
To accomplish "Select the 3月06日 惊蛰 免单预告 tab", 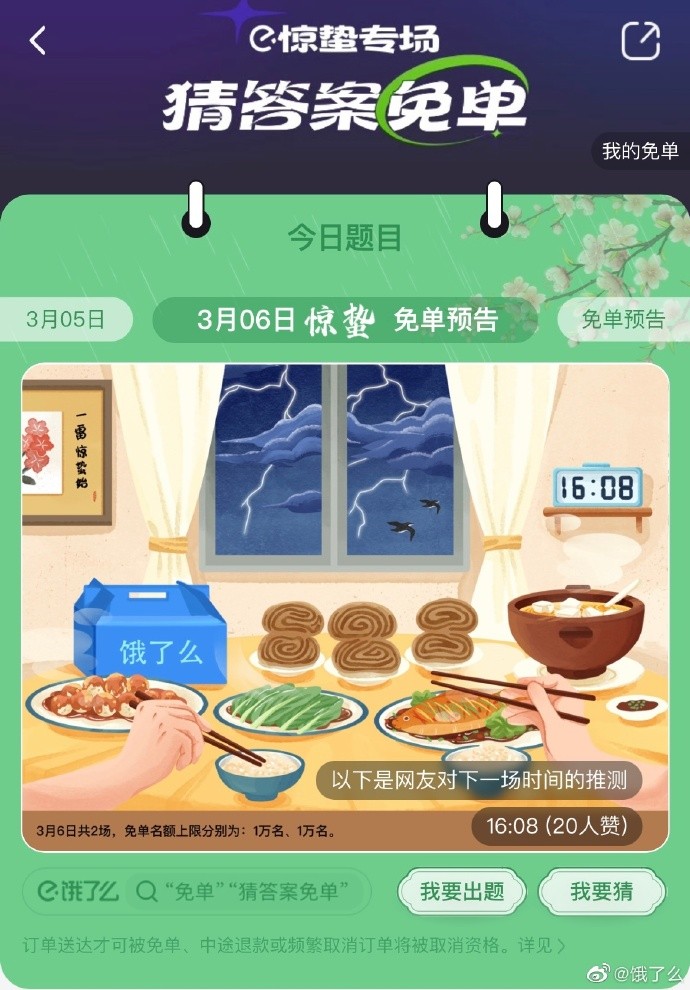I will (346, 320).
